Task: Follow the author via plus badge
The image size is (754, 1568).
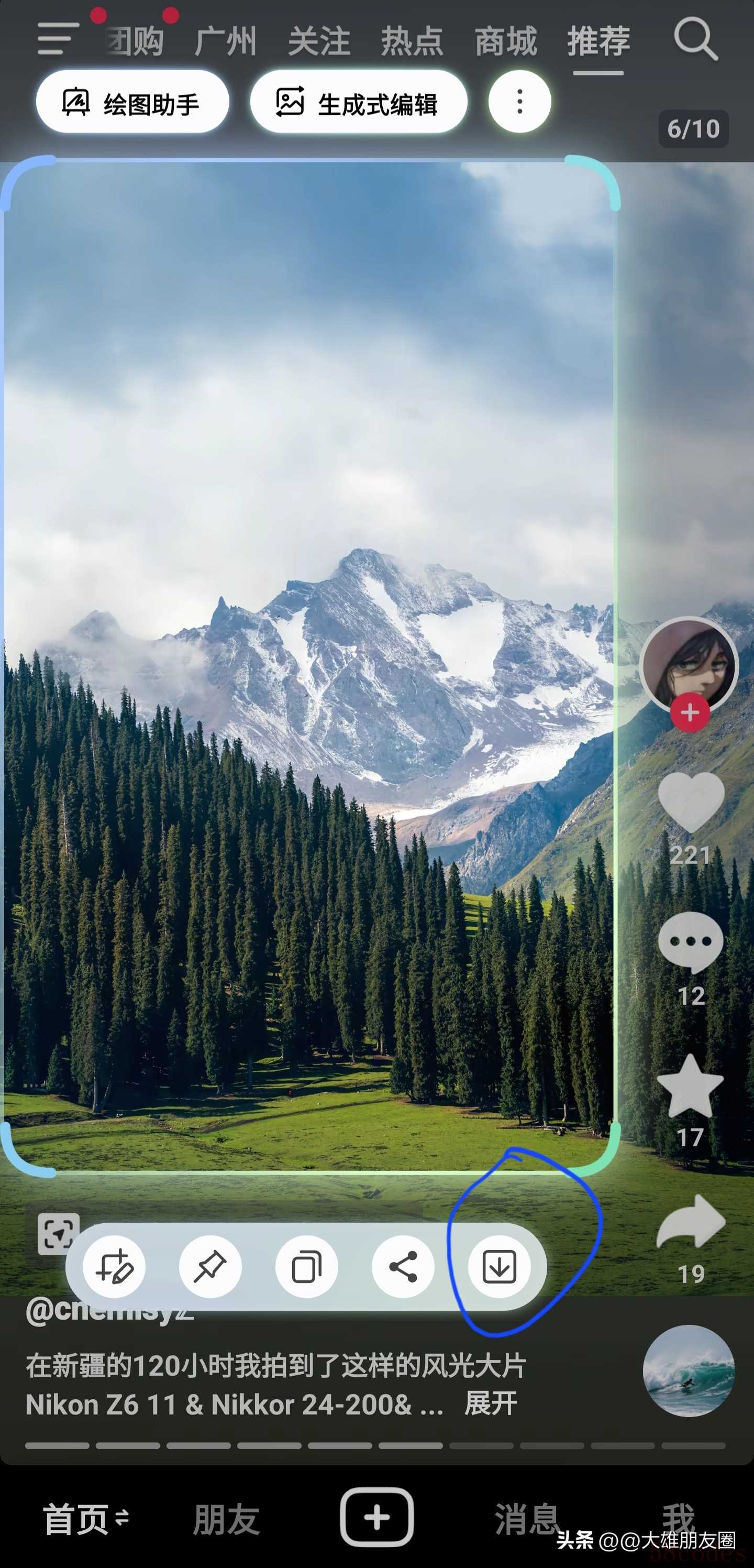Action: tap(690, 713)
